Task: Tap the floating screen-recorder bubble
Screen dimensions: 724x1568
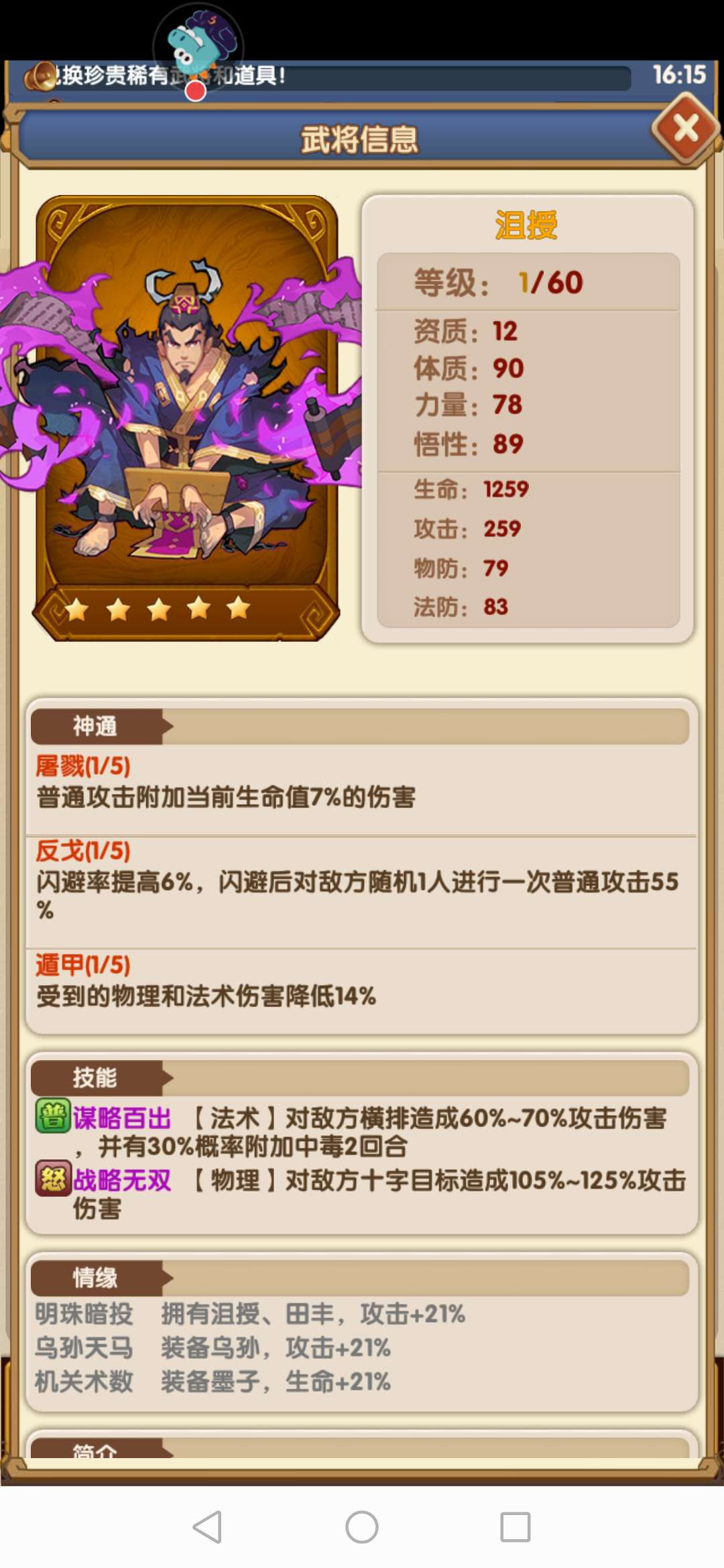Action: (198, 47)
